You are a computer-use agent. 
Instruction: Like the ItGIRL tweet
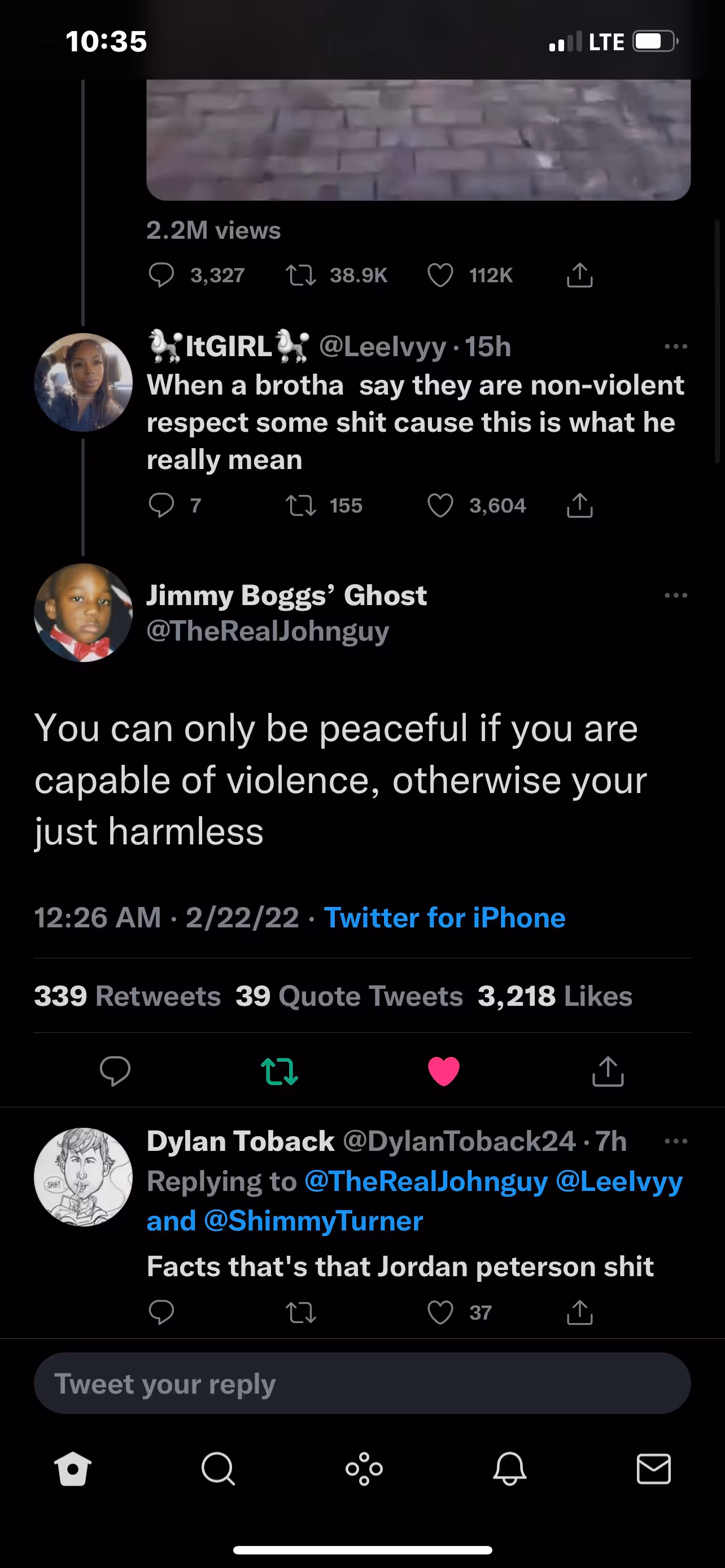(x=440, y=505)
